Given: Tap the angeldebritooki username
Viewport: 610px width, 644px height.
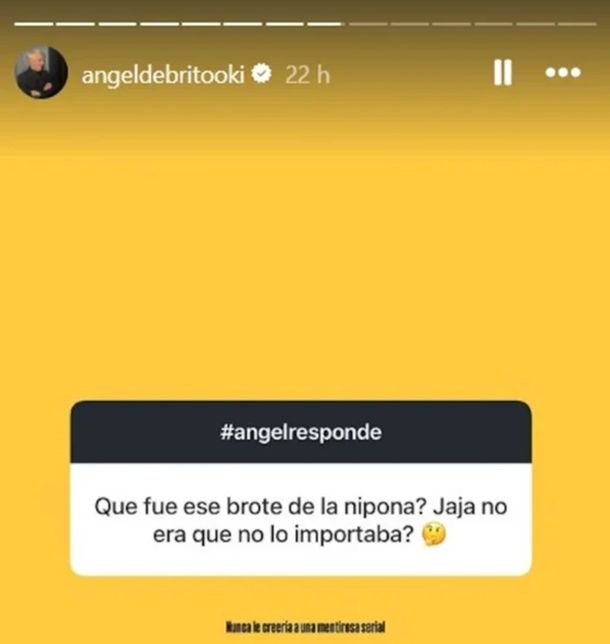Looking at the screenshot, I should pos(163,74).
